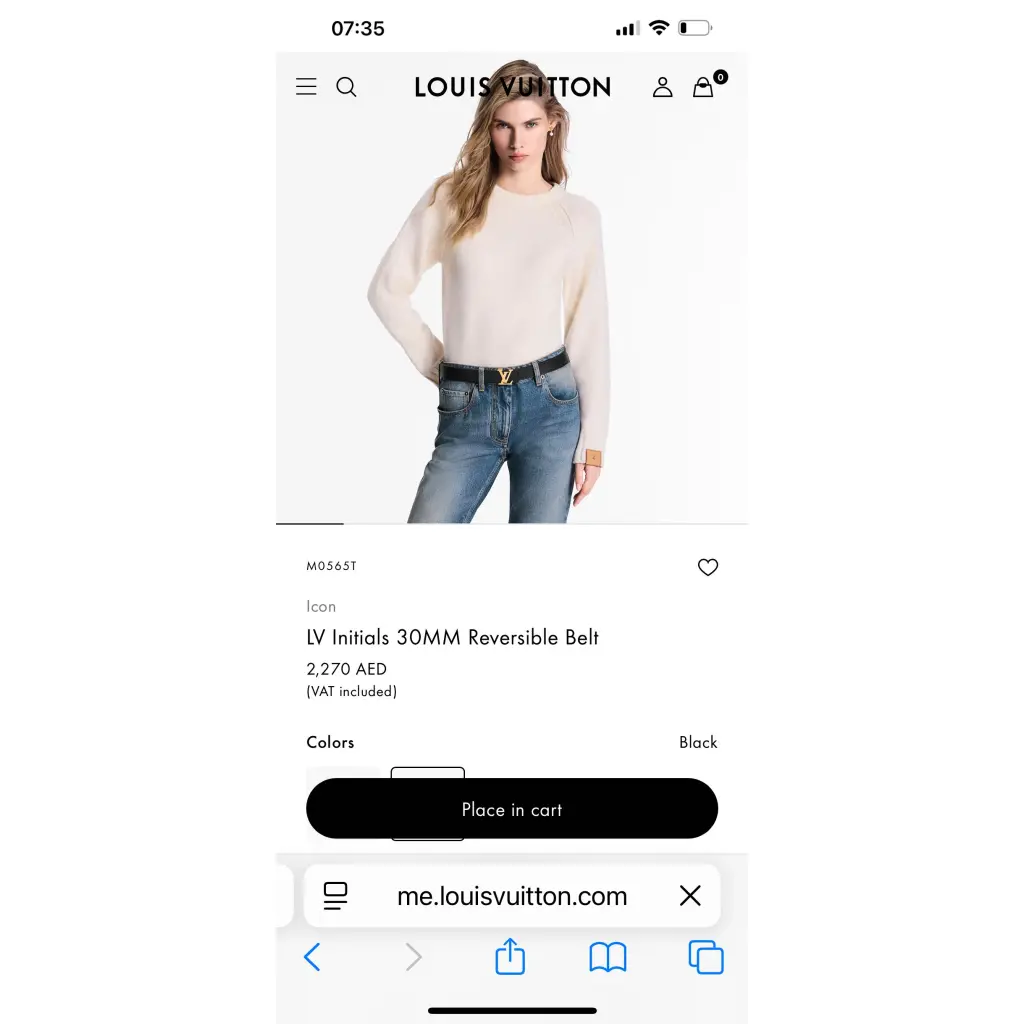The height and width of the screenshot is (1024, 1024).
Task: Stop loading the page with X
Action: coord(690,896)
